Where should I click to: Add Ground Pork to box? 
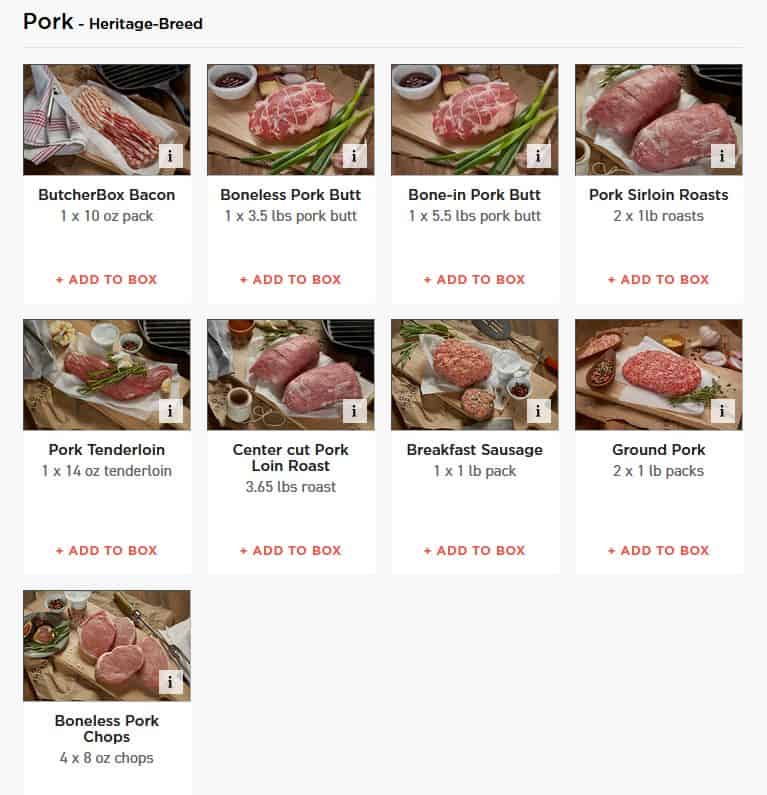(658, 550)
